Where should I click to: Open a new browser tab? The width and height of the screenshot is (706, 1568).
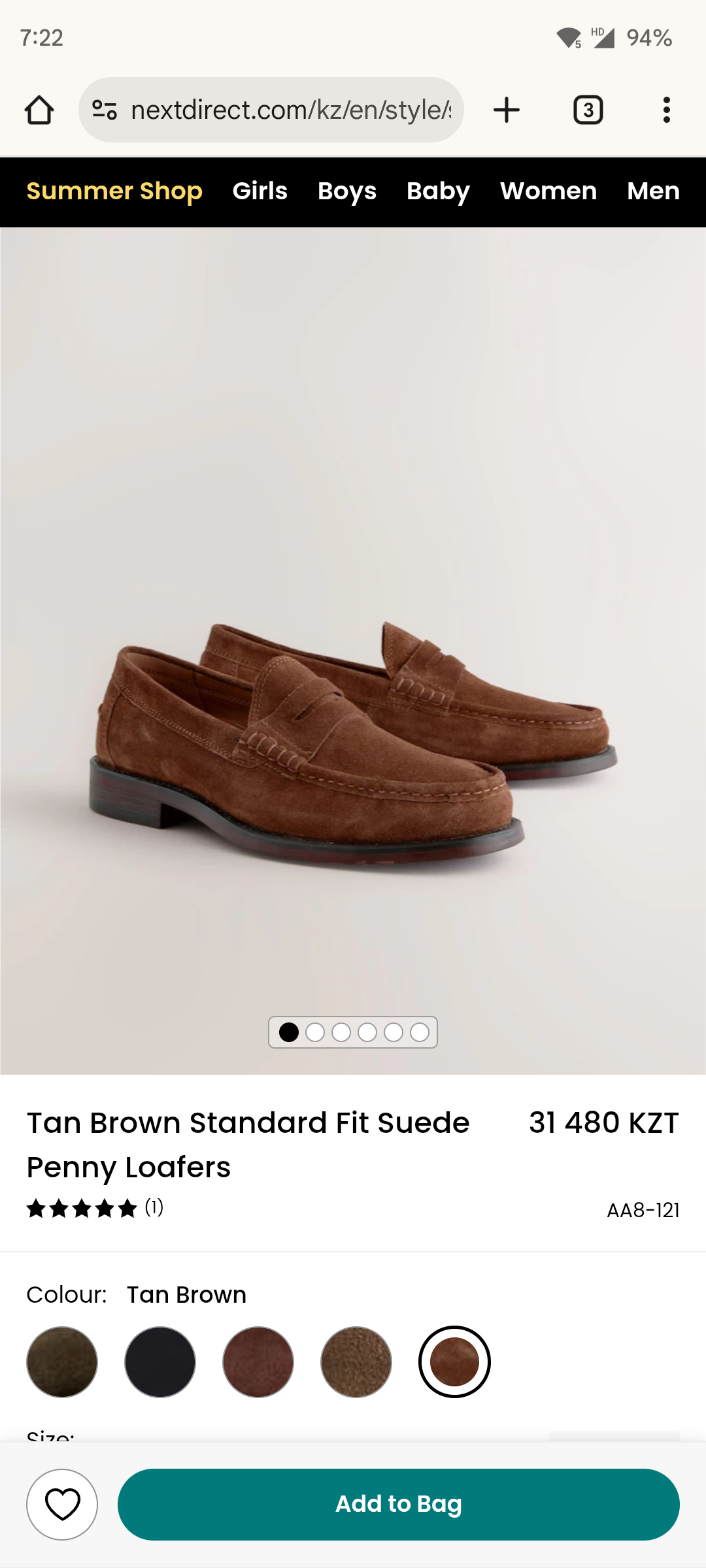[507, 110]
